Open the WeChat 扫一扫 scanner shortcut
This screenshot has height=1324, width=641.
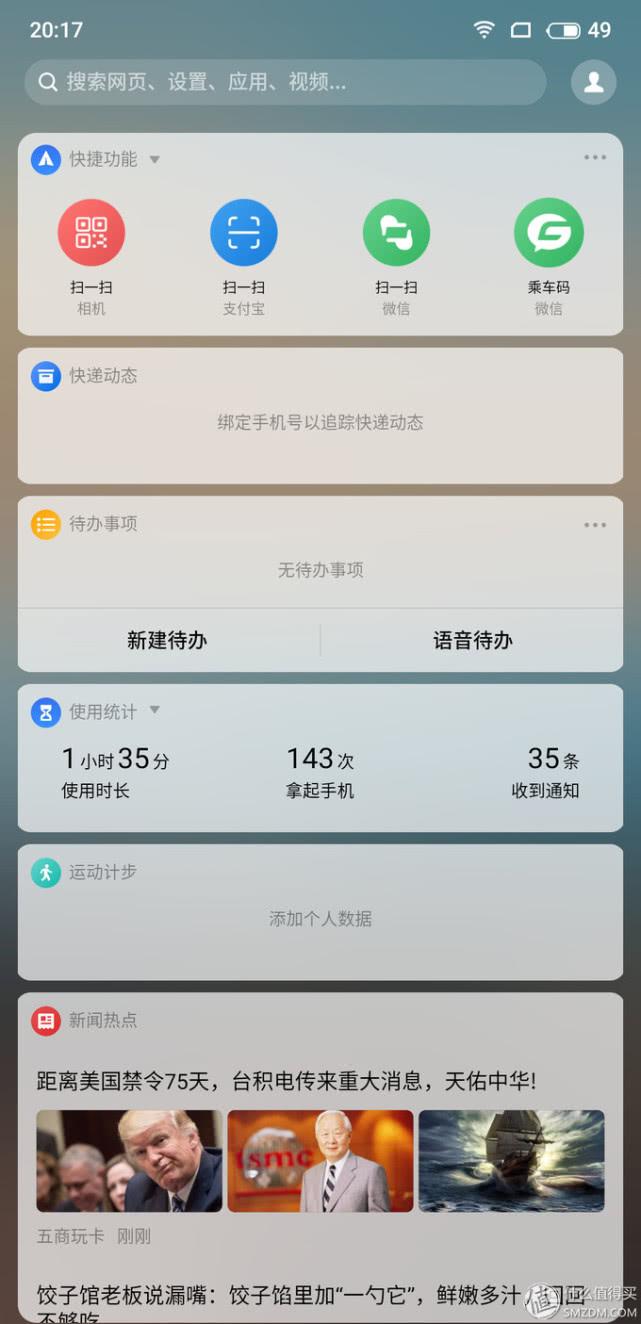tap(396, 233)
